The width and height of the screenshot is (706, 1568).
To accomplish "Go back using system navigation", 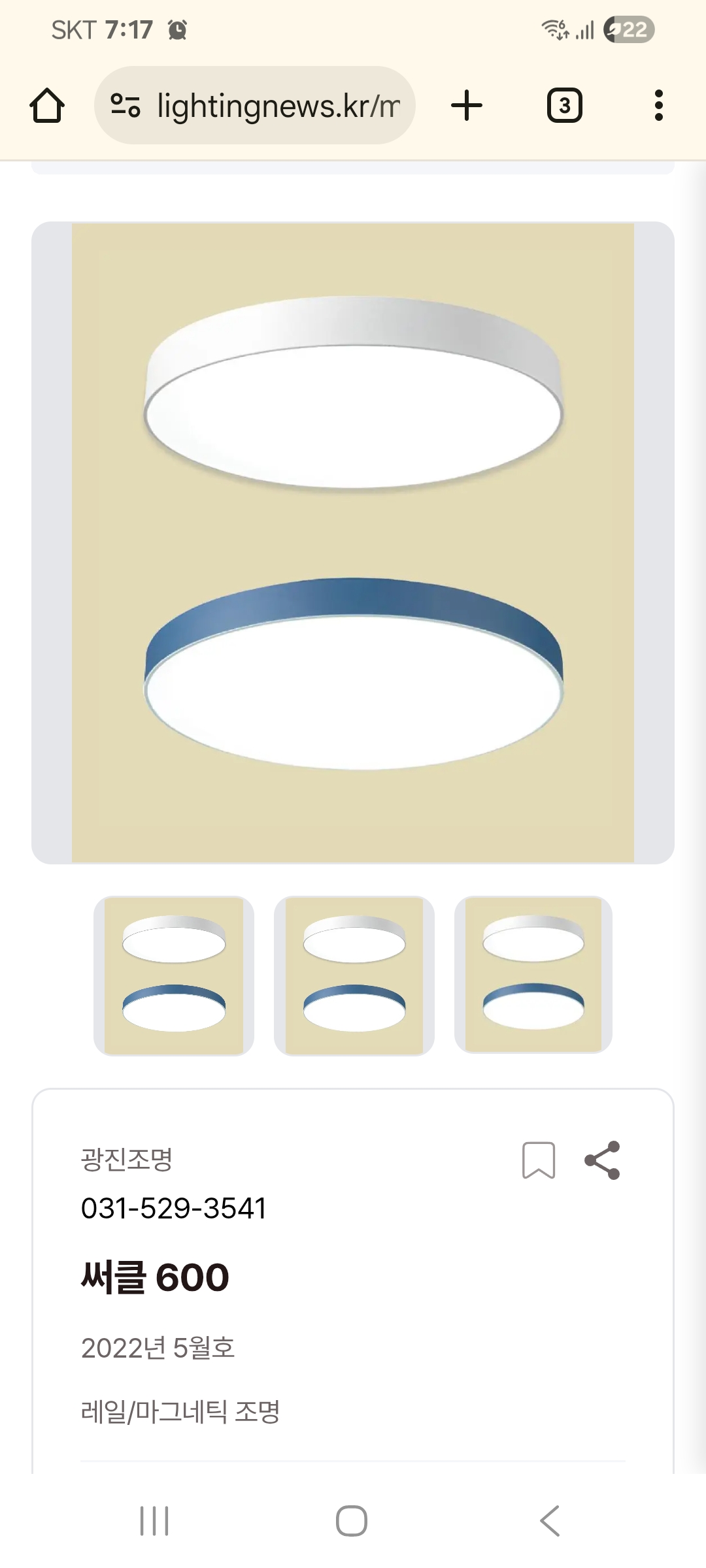I will pyautogui.click(x=550, y=1521).
